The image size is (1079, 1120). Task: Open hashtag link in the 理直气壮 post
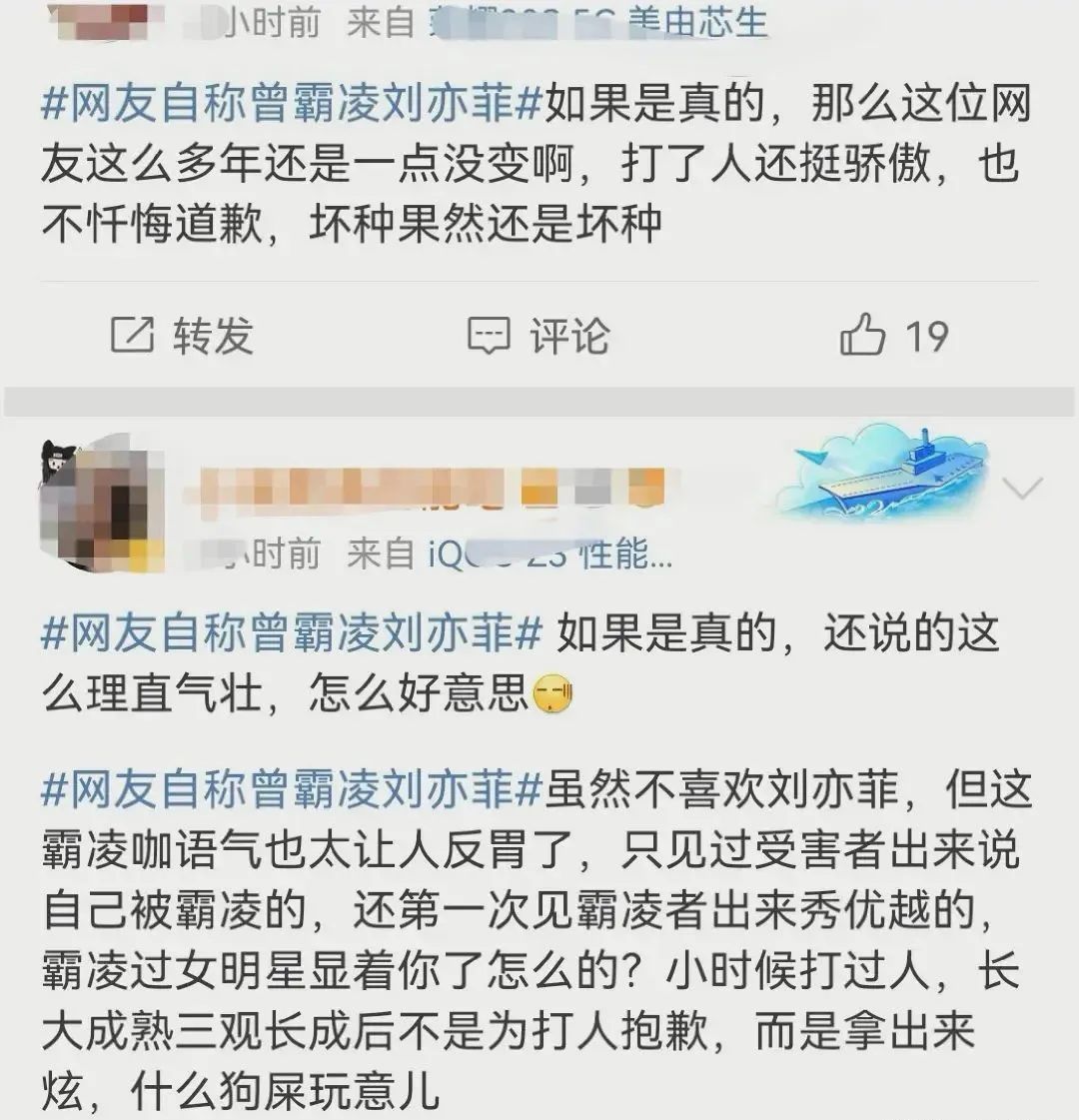[x=291, y=633]
